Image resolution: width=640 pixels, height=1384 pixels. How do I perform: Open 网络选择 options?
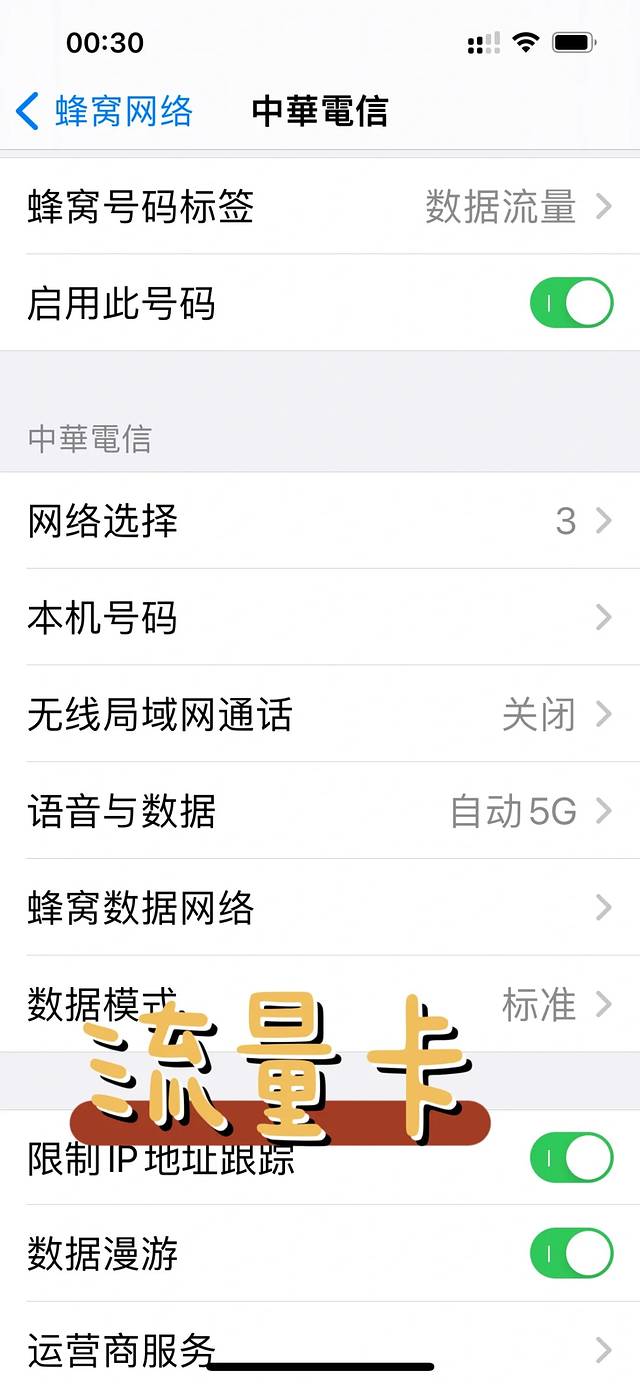pyautogui.click(x=320, y=521)
